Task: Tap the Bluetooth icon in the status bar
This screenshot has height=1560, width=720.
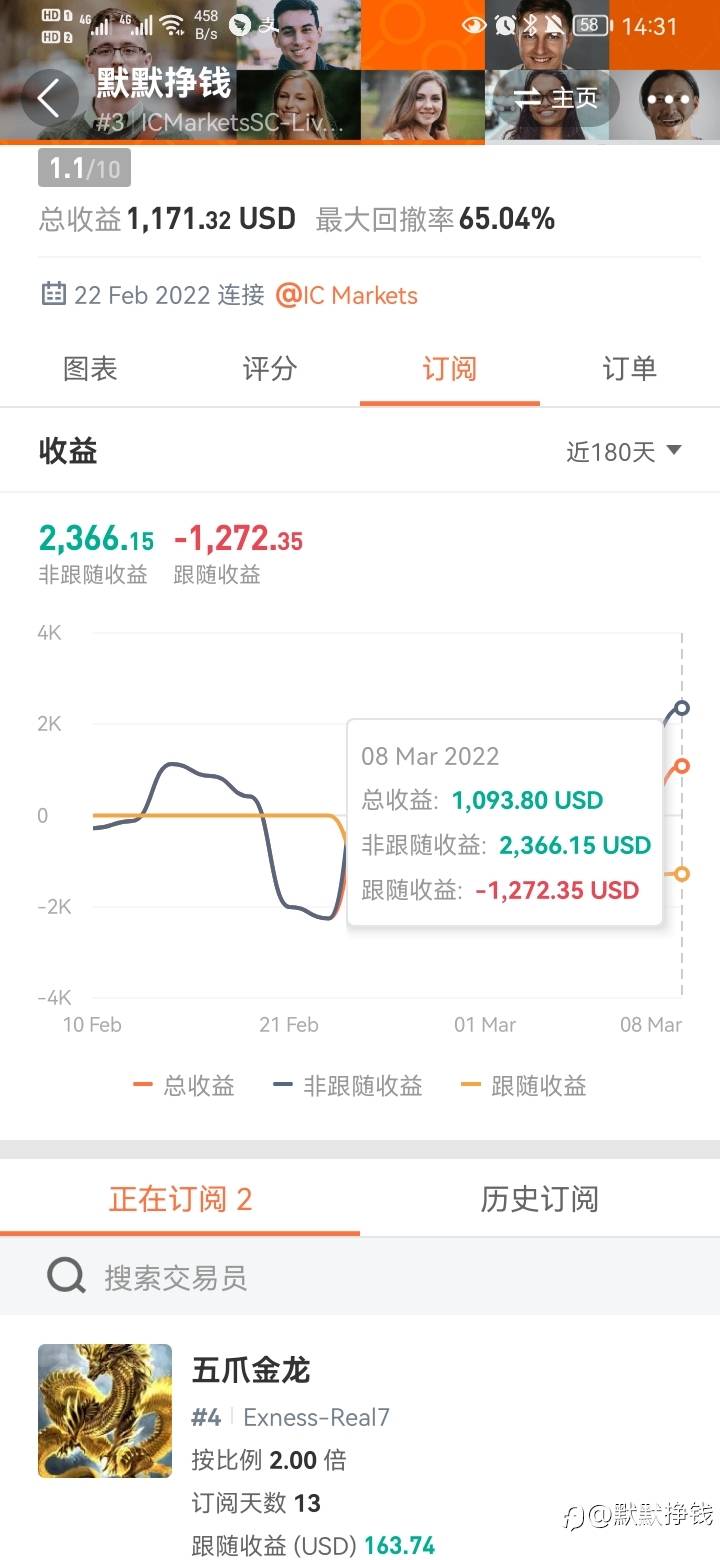Action: [x=531, y=27]
